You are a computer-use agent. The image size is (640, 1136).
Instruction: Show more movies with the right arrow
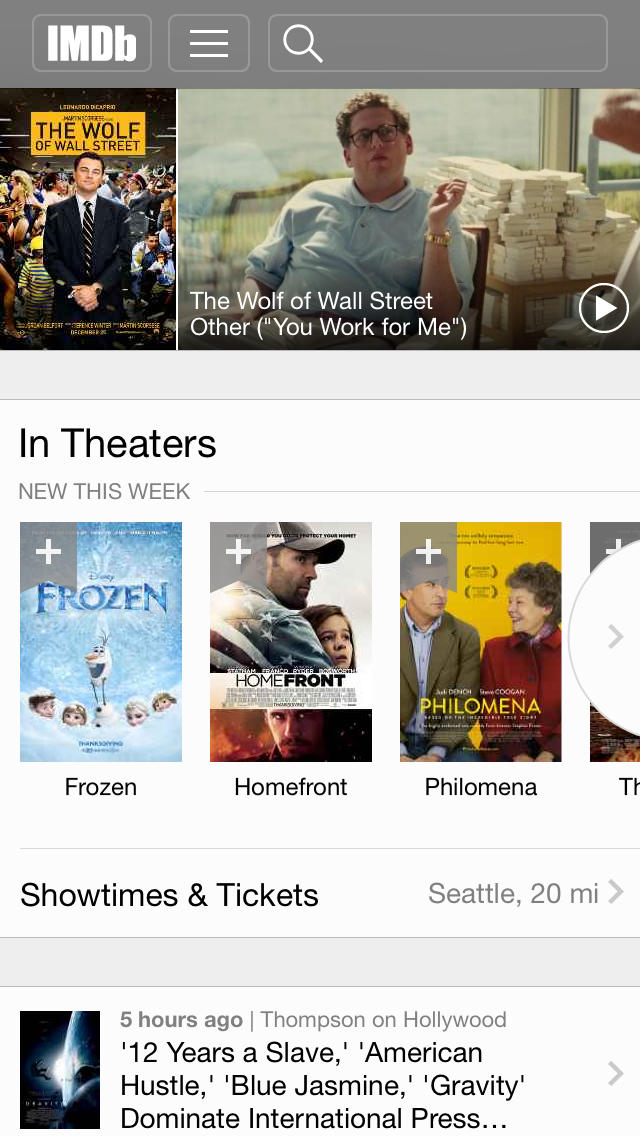pyautogui.click(x=615, y=637)
